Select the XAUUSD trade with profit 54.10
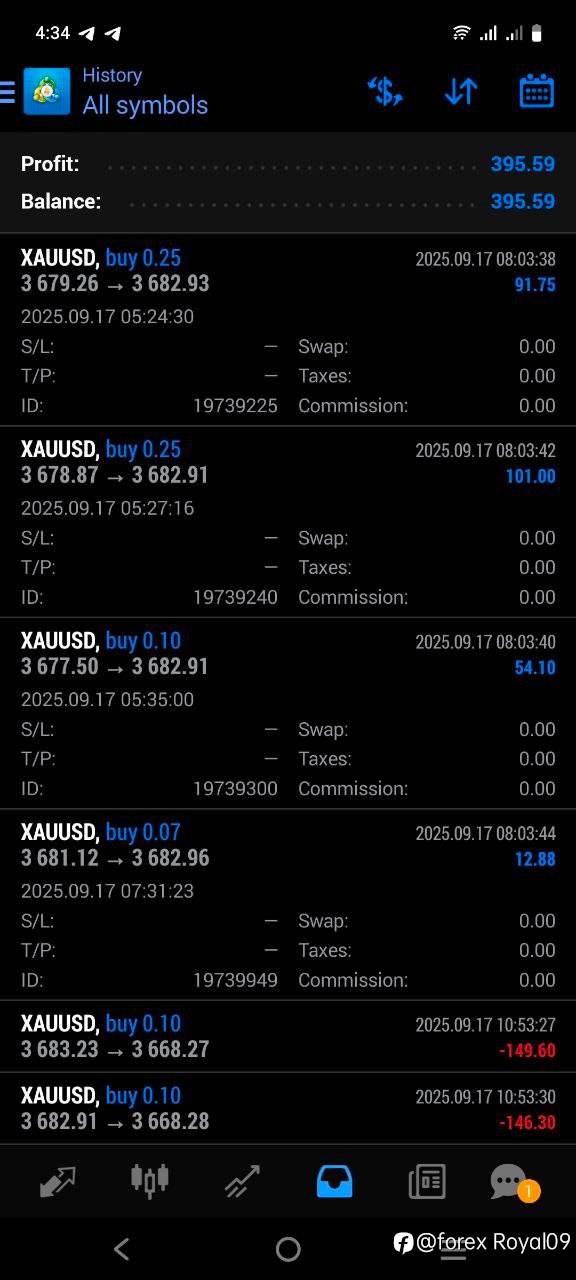 click(x=288, y=713)
